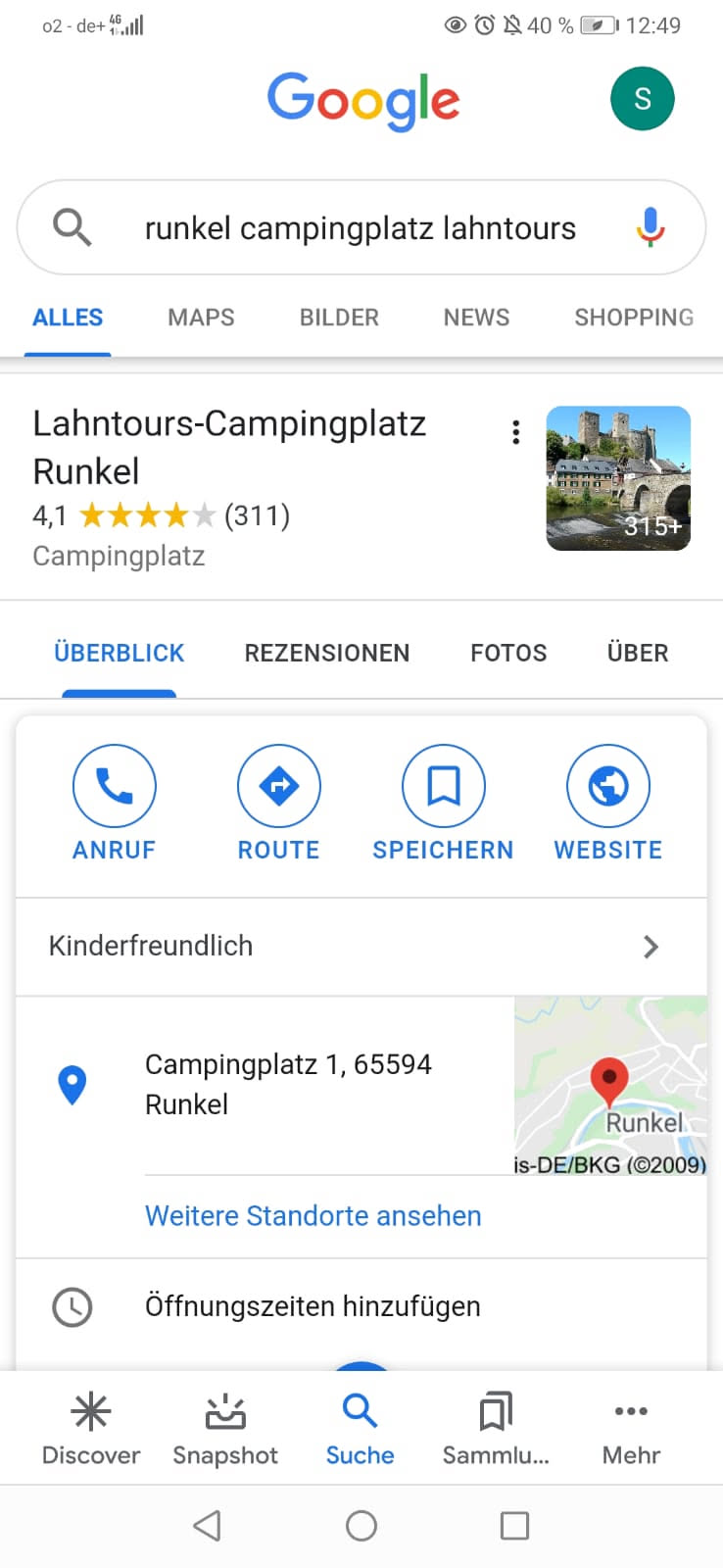This screenshot has height=1568, width=723.
Task: Open the Runkel map preview
Action: point(609,1085)
